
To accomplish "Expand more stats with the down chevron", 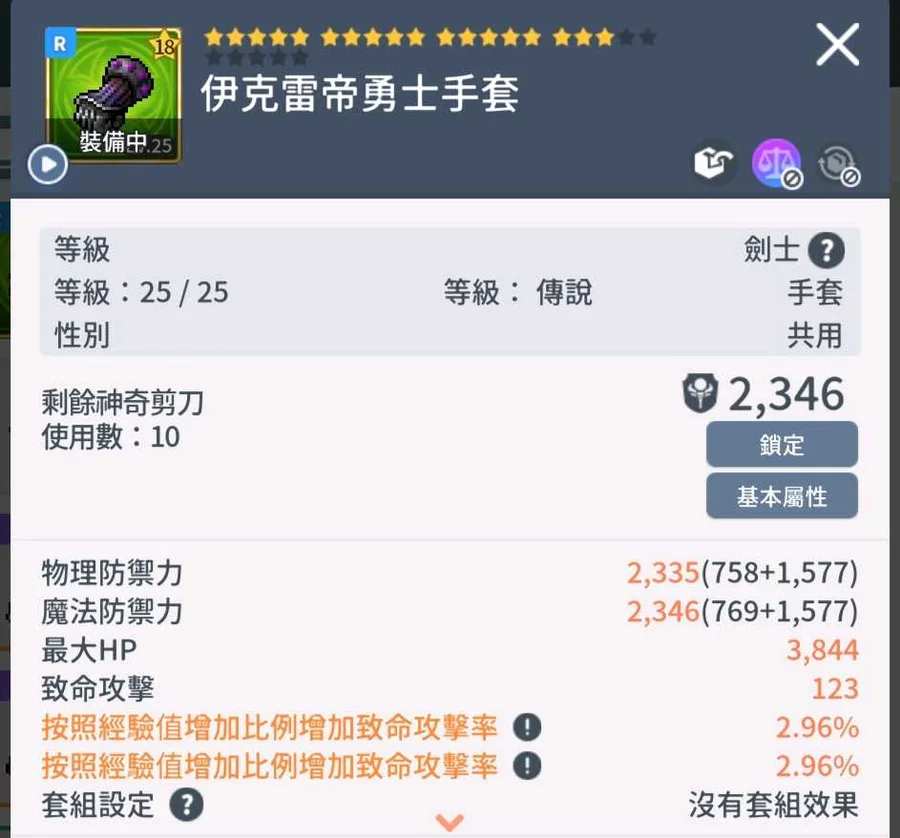I will pos(450,822).
